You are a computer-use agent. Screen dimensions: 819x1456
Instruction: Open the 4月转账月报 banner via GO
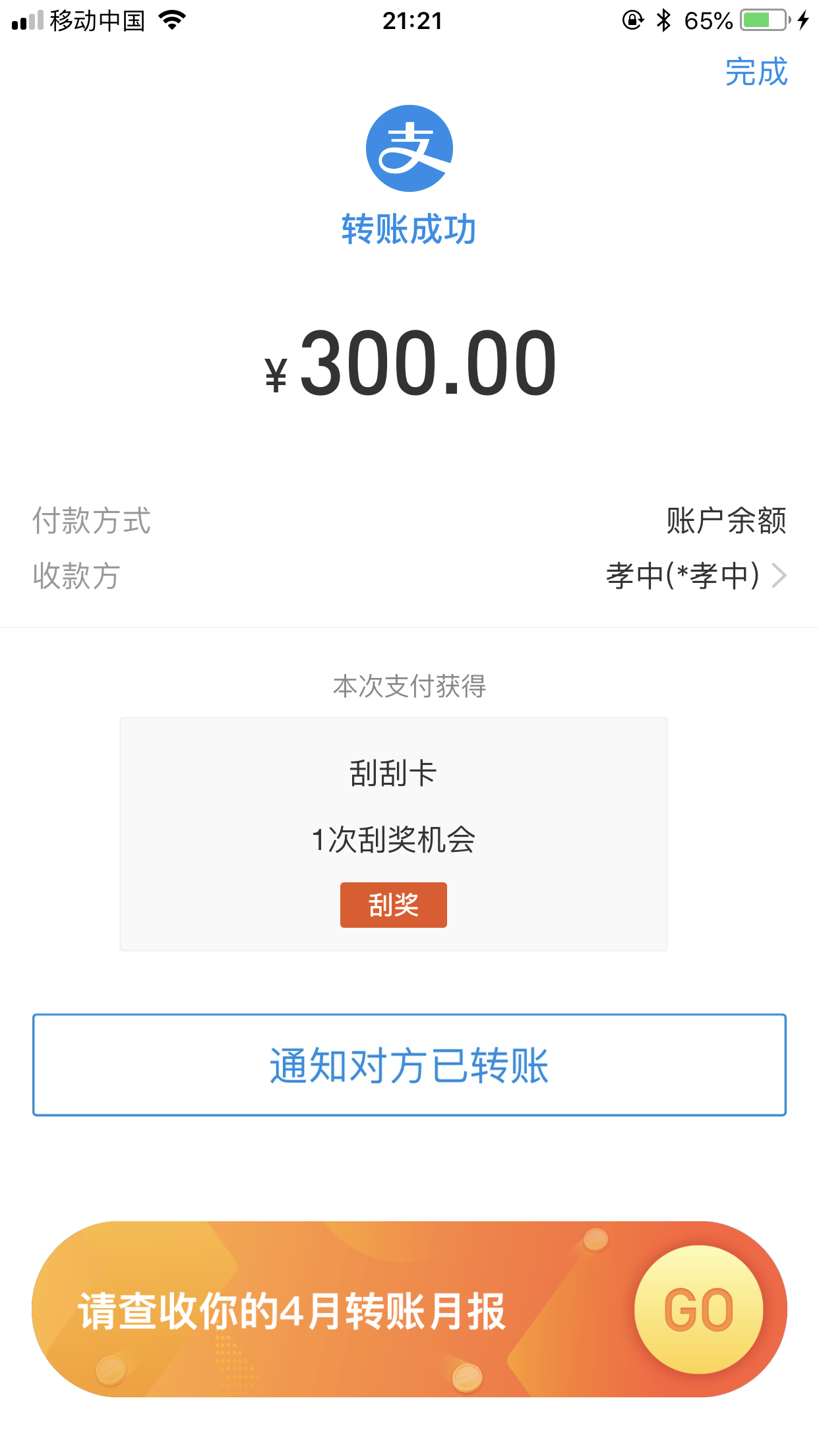[x=699, y=1310]
